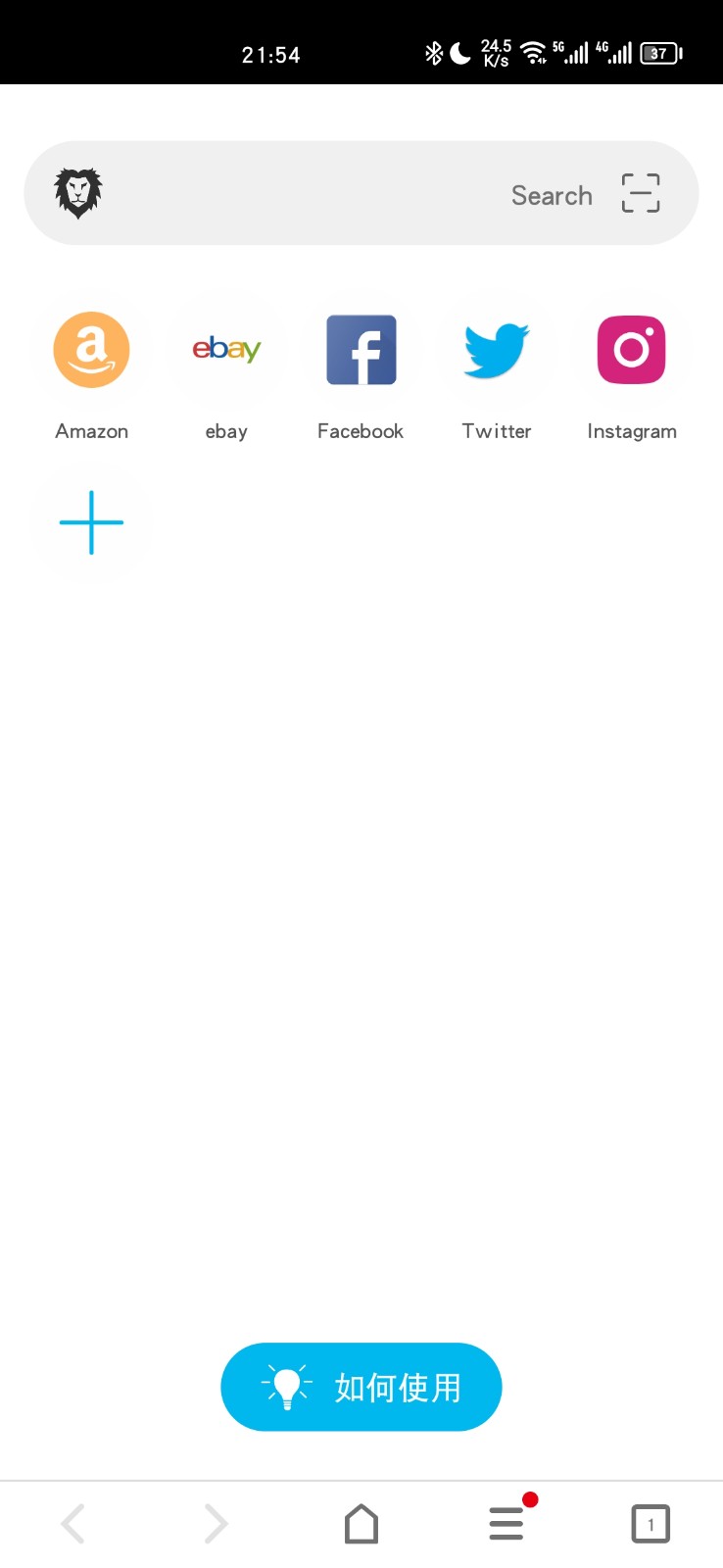Image resolution: width=723 pixels, height=1568 pixels.
Task: Open the ebay shortcut
Action: [226, 351]
